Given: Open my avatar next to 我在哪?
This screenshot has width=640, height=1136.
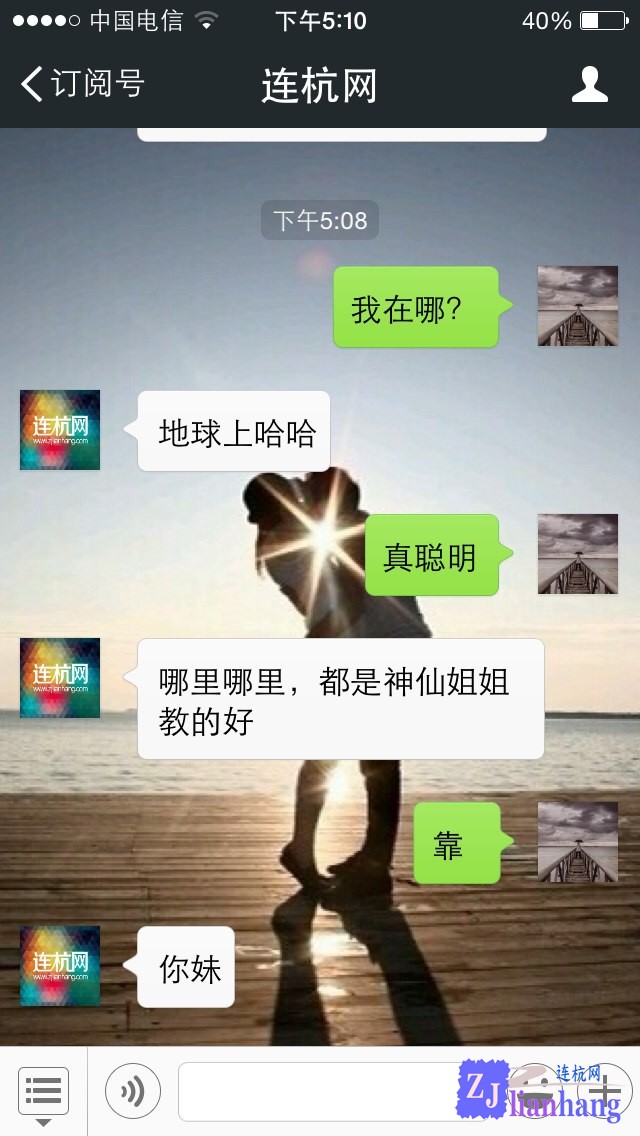Looking at the screenshot, I should [x=577, y=306].
